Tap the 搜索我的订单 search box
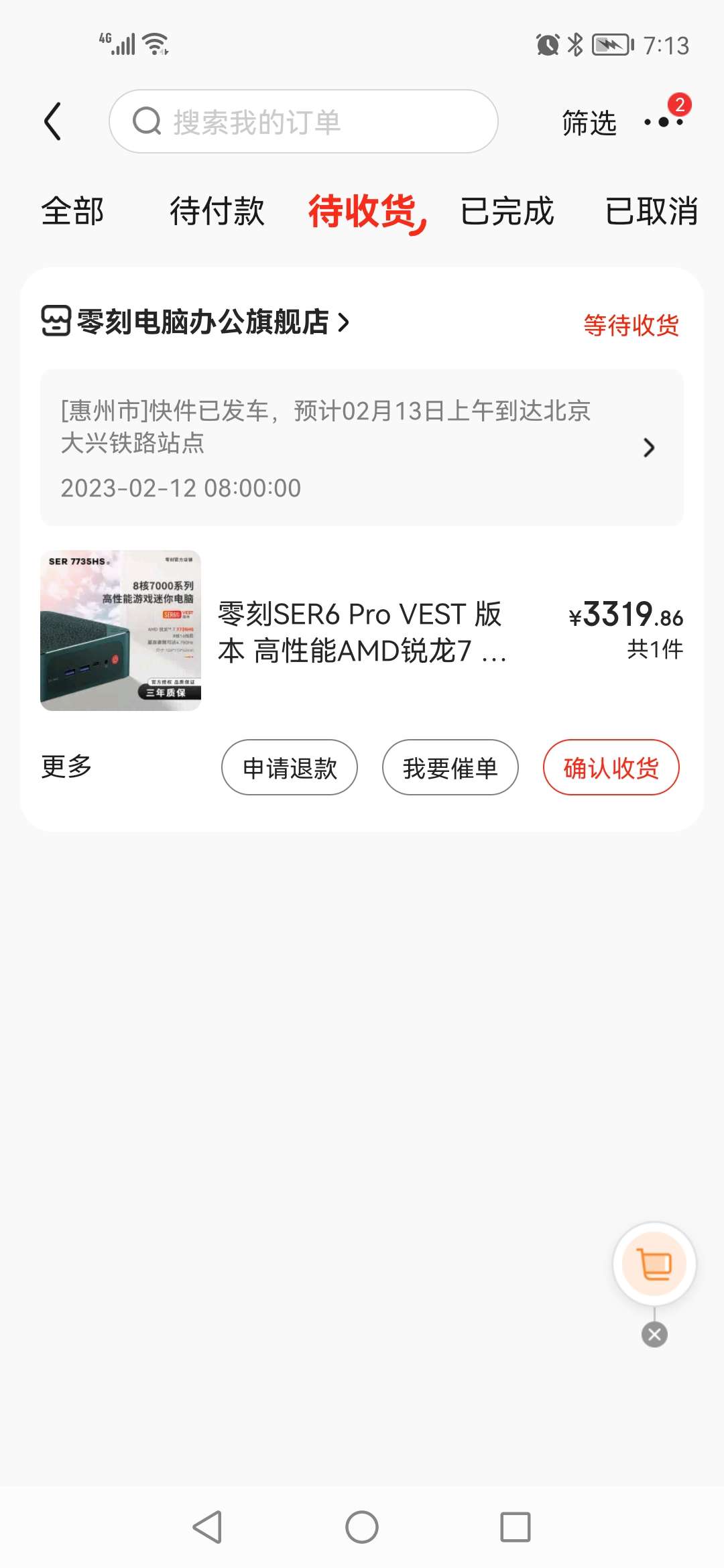The width and height of the screenshot is (724, 1568). pyautogui.click(x=303, y=121)
